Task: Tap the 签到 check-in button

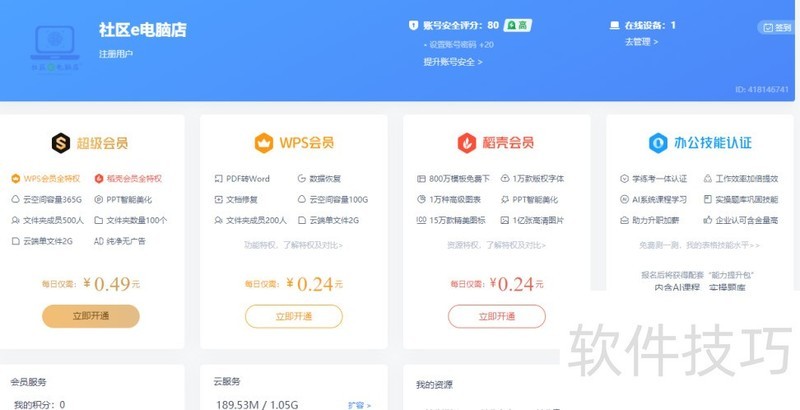Action: pyautogui.click(x=775, y=28)
